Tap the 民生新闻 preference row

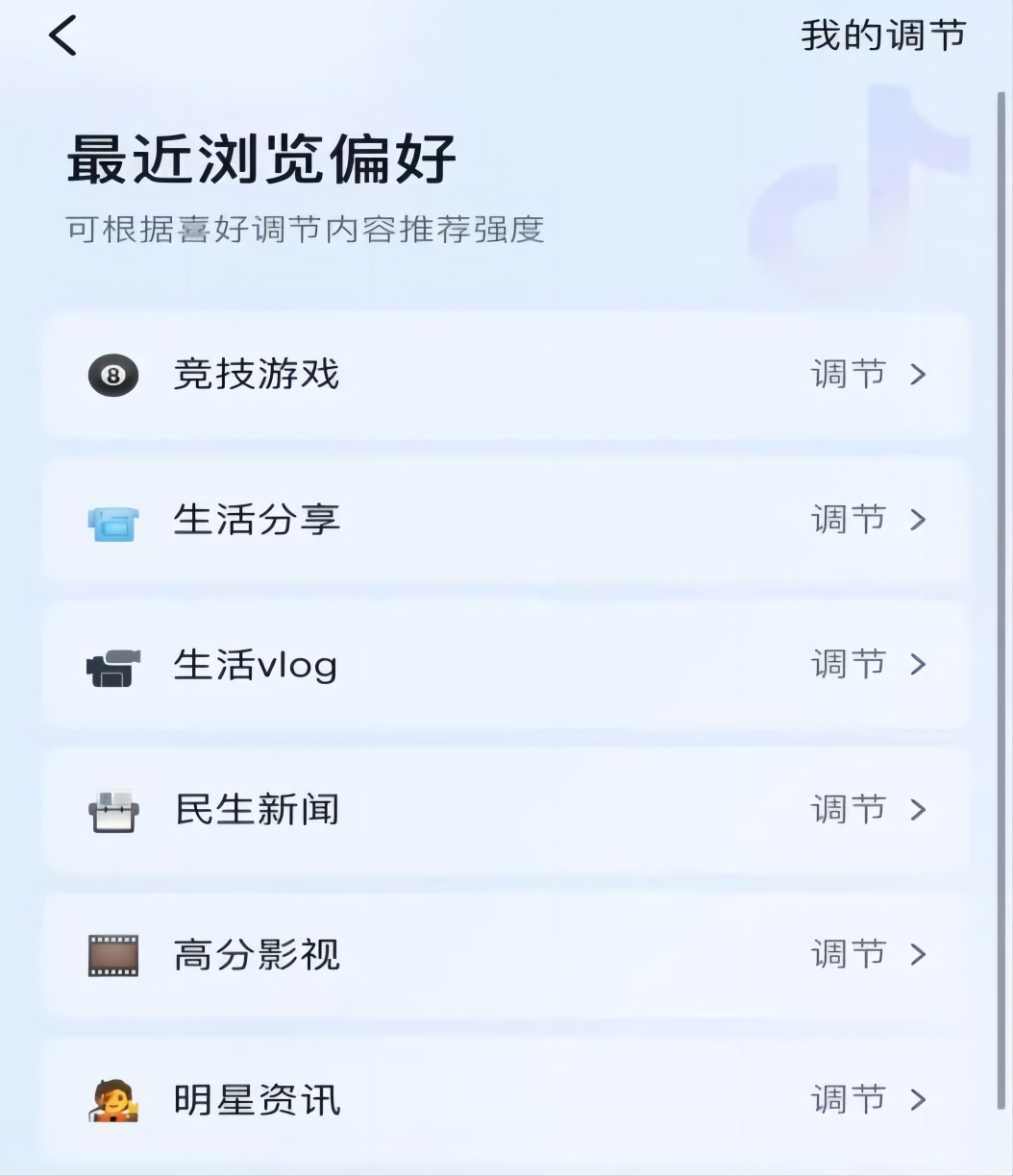506,810
